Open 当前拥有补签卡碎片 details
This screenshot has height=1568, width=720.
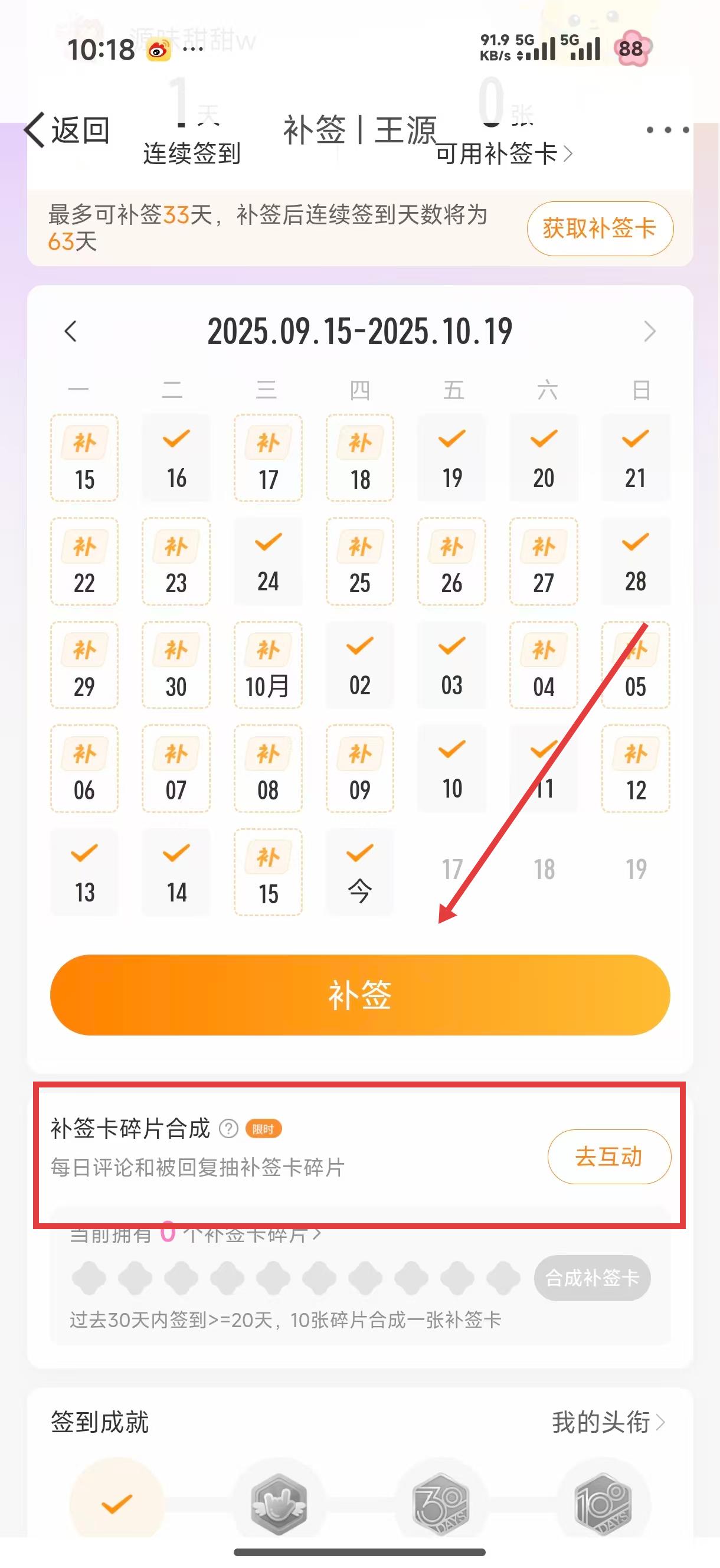click(x=195, y=1234)
